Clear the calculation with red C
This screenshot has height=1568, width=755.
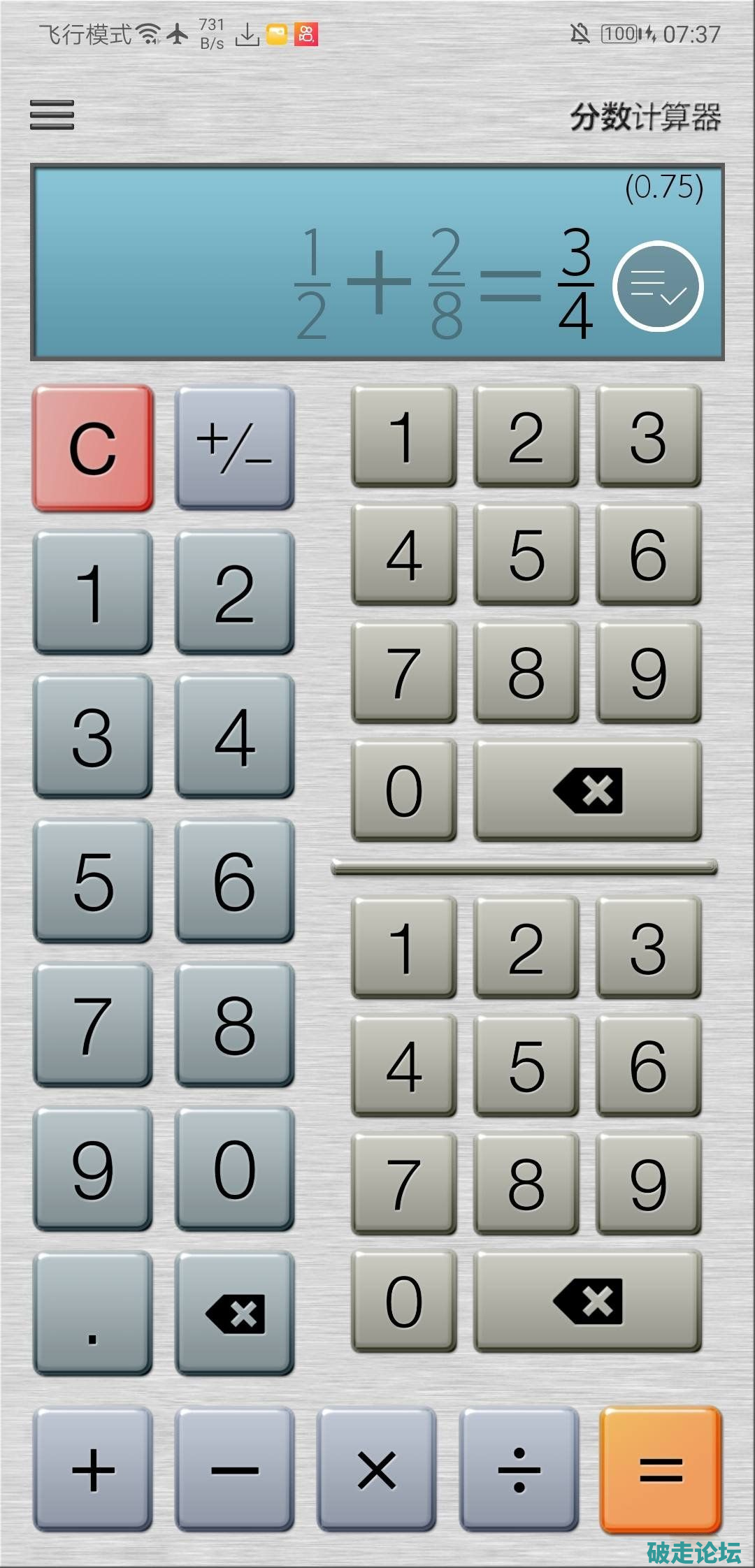click(92, 447)
